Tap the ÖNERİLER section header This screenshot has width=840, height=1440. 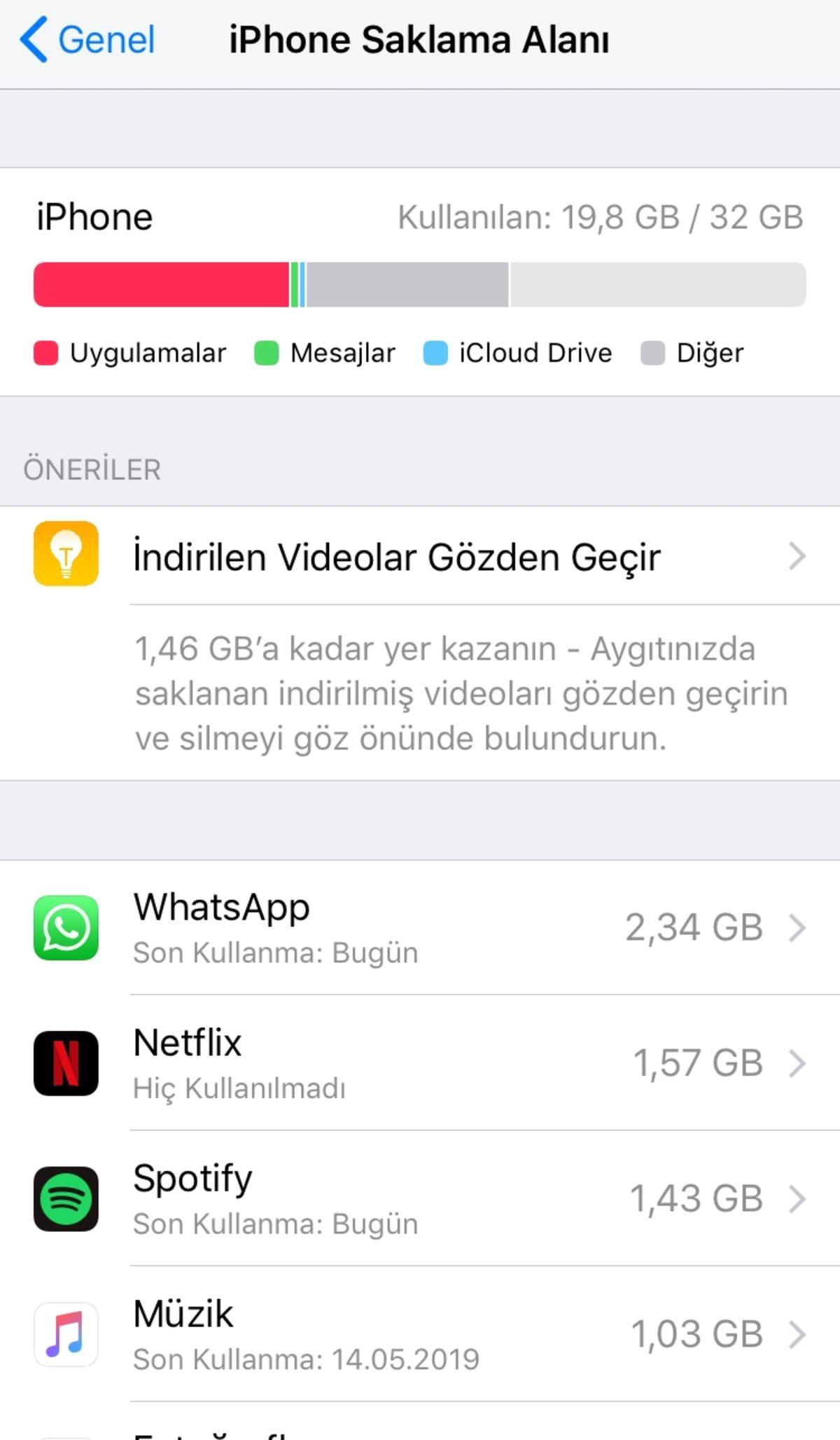click(x=91, y=468)
